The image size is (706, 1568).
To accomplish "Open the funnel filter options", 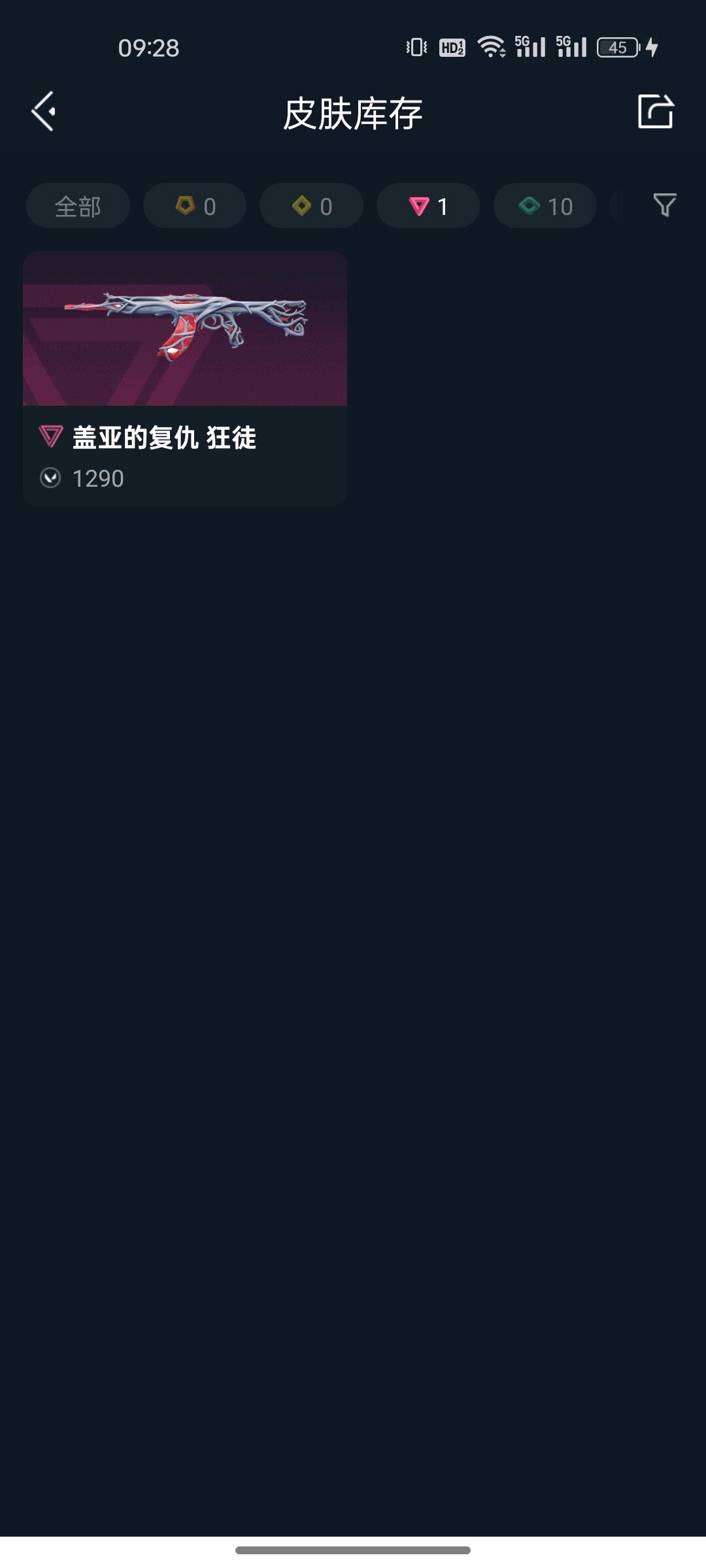I will click(664, 205).
